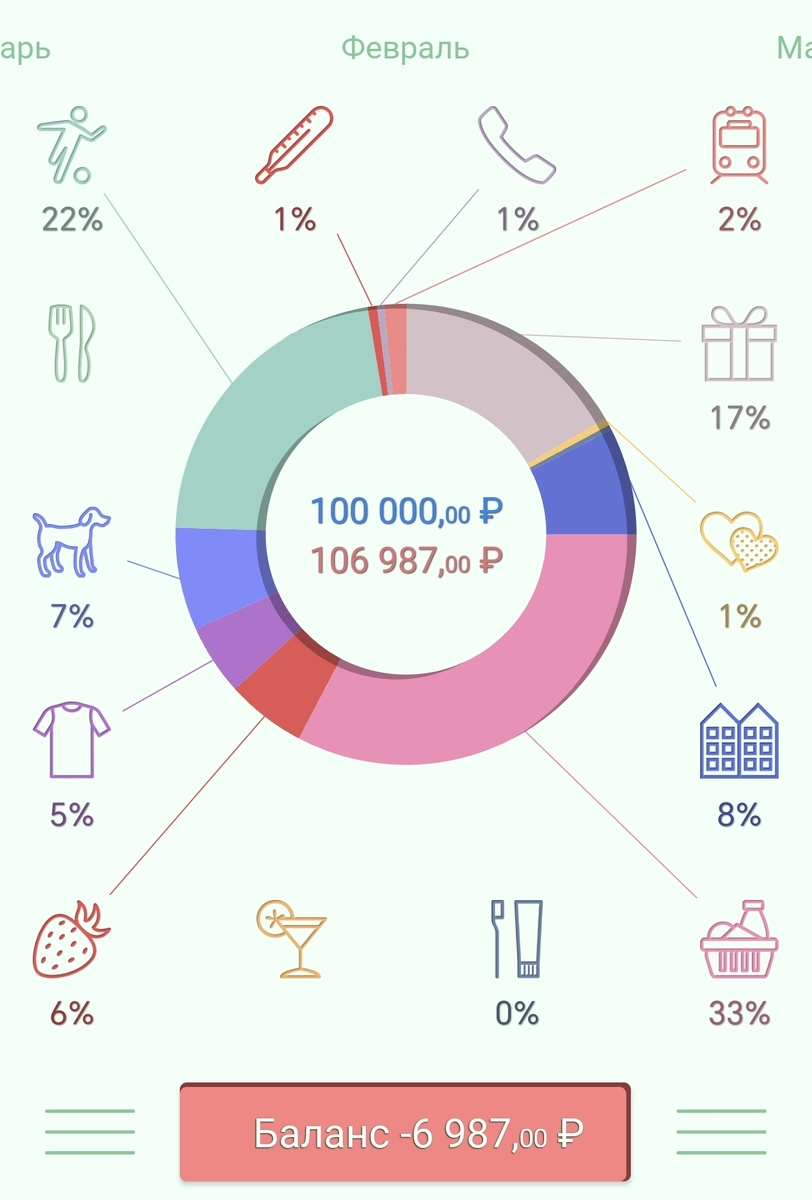Tap the Баланс -6 987,00 ₽ button
Viewport: 812px width, 1200px height.
click(405, 1134)
